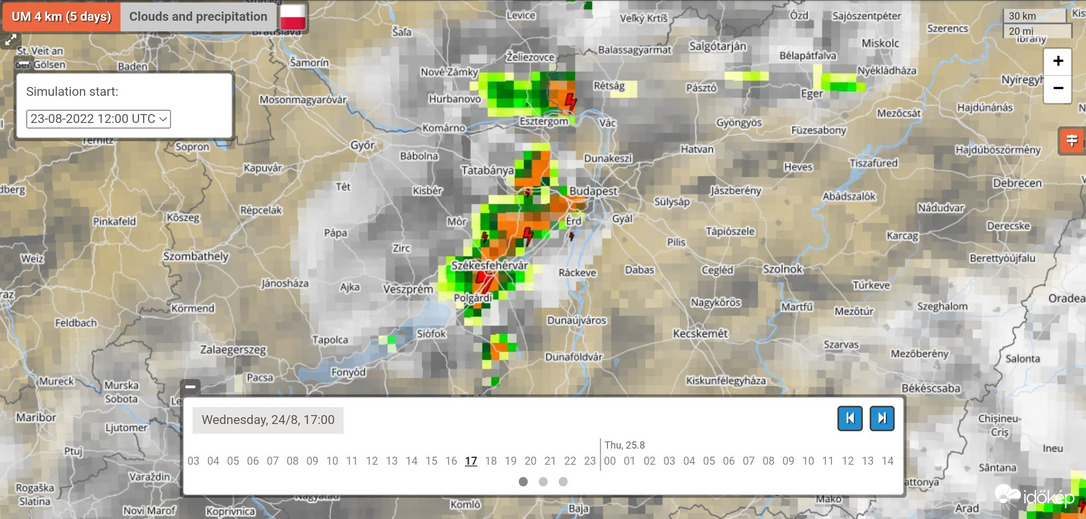Pick hour 22 on Wednesday

pos(570,461)
